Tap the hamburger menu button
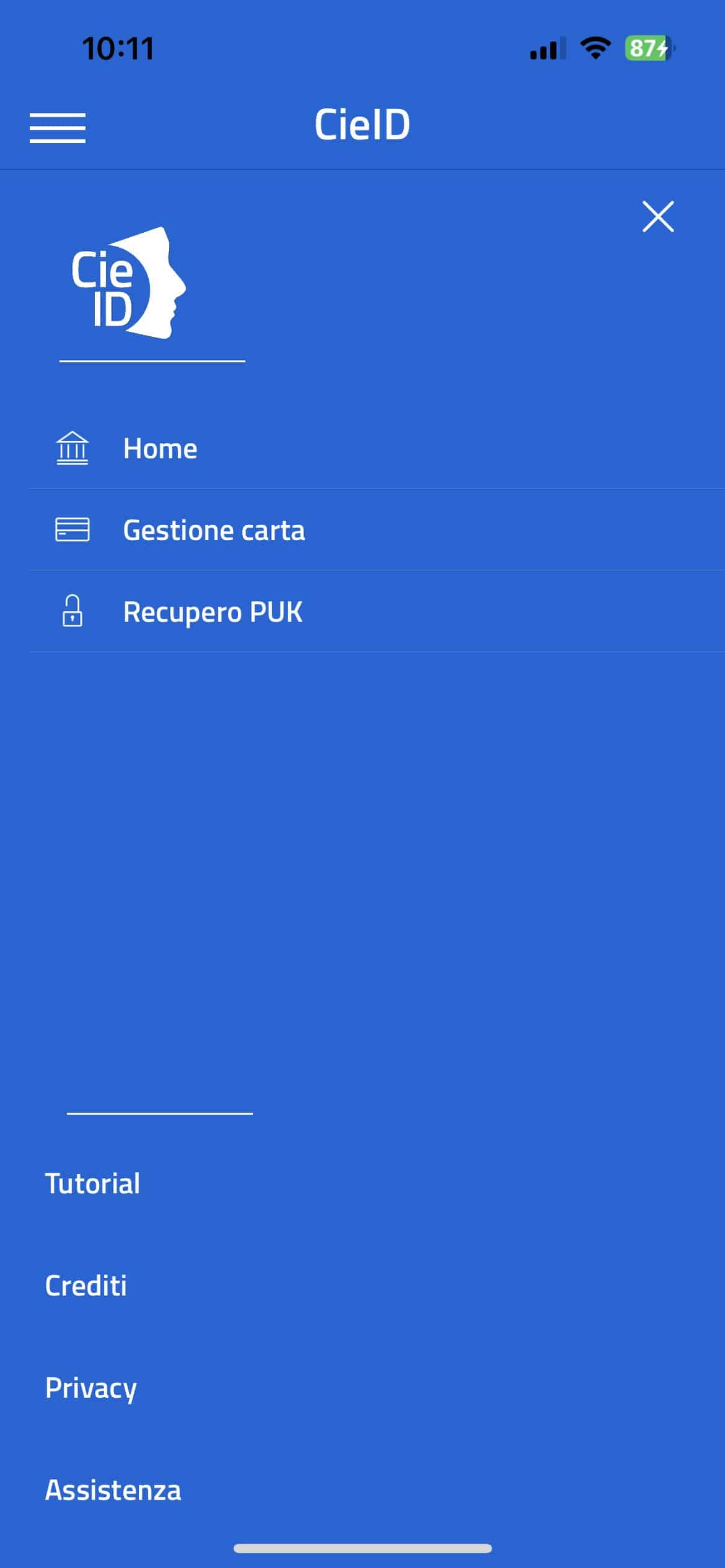The width and height of the screenshot is (725, 1568). (57, 128)
